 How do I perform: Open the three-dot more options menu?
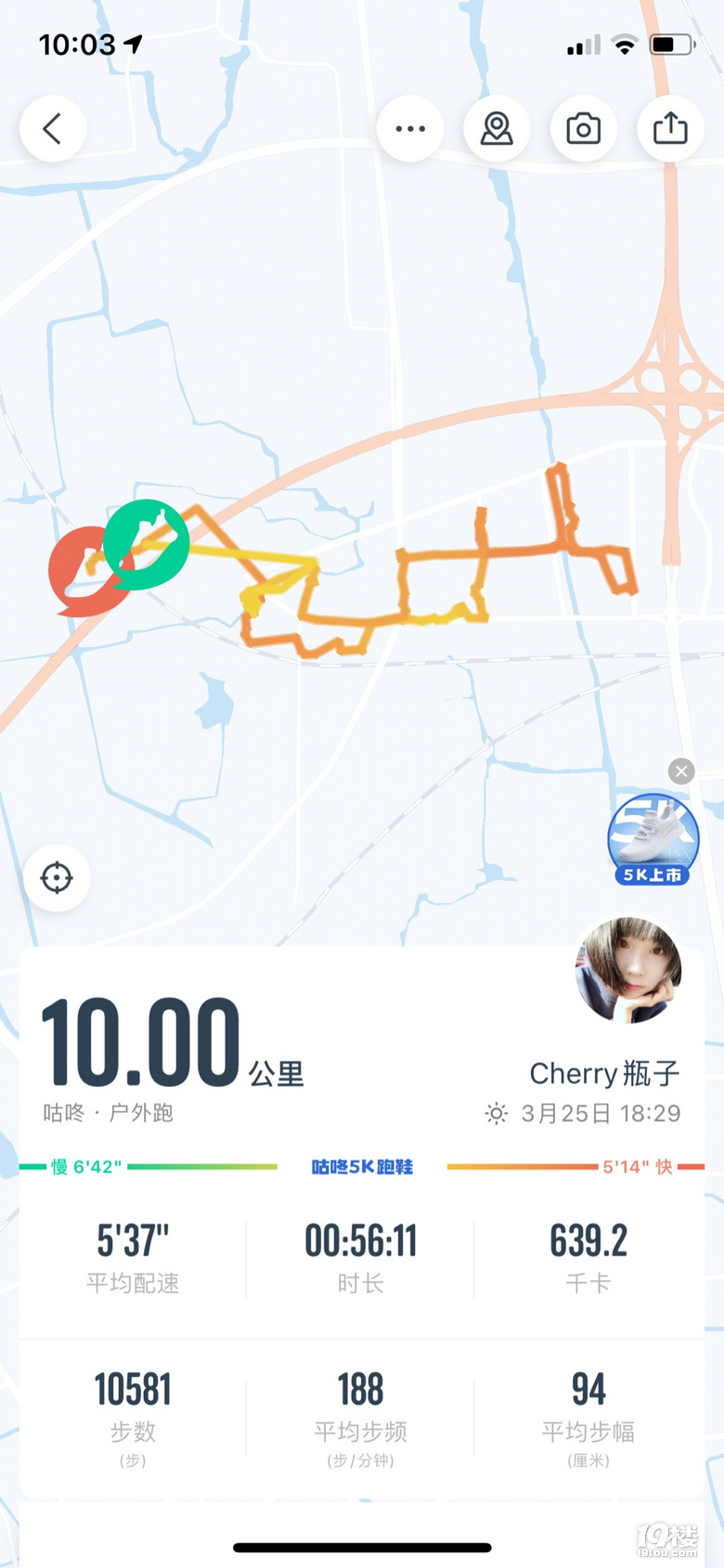pyautogui.click(x=410, y=129)
